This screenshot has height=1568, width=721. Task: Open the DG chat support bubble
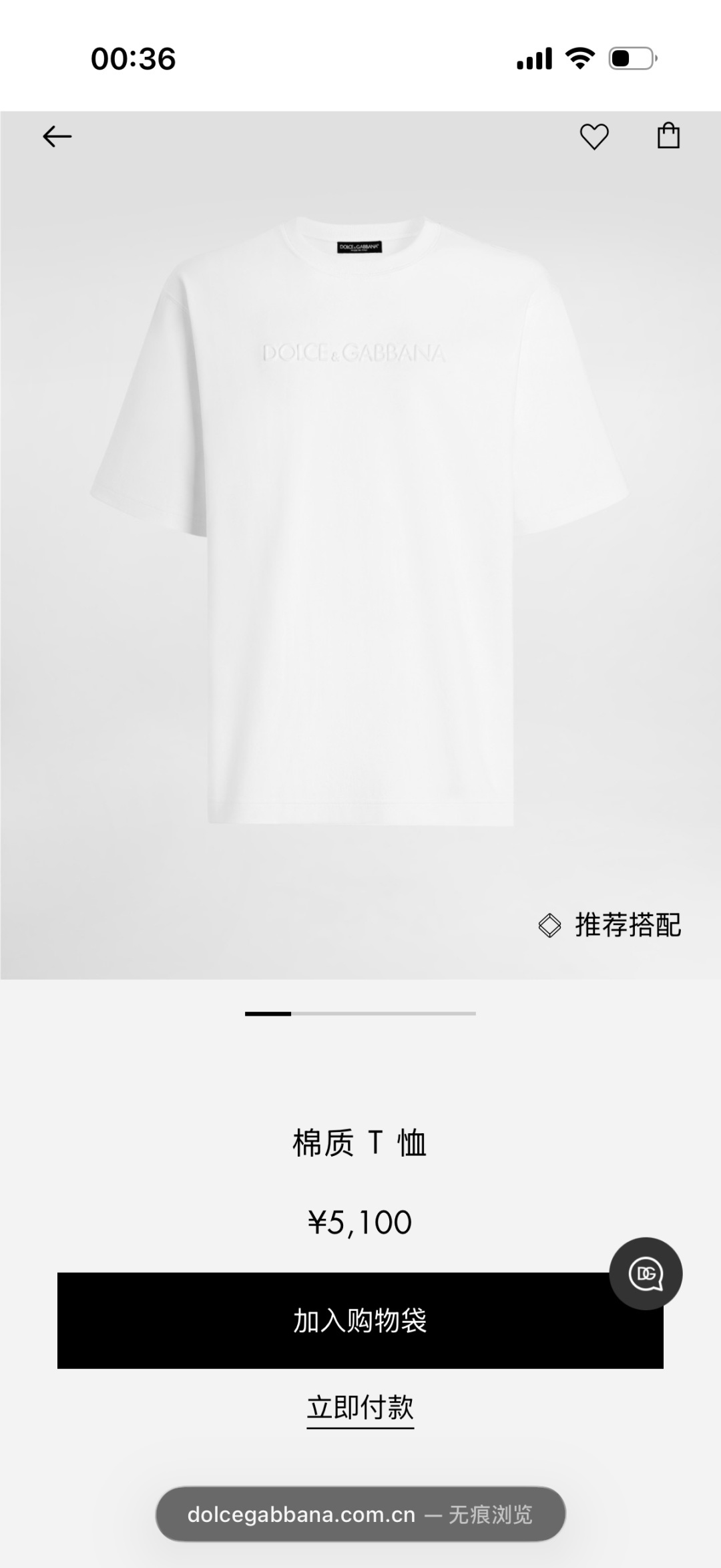646,1273
